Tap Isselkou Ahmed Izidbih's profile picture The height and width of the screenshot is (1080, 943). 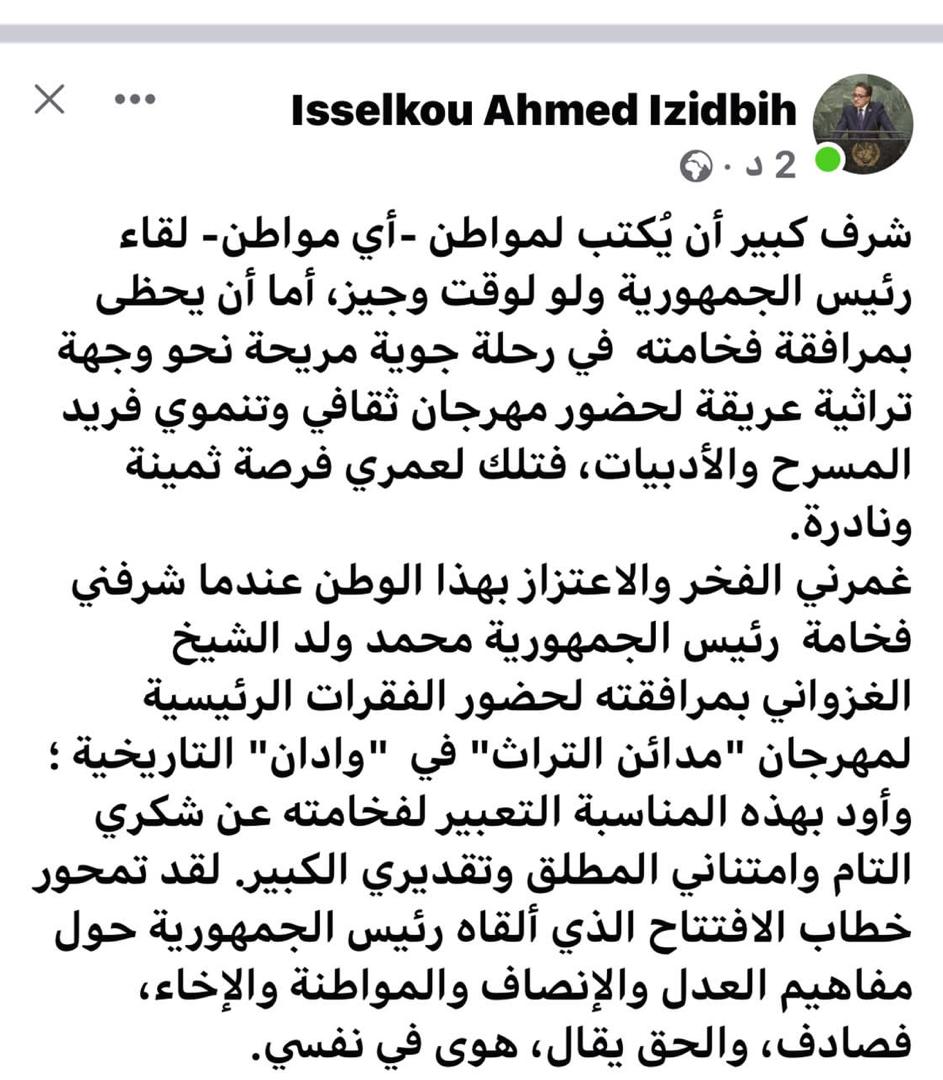point(863,124)
